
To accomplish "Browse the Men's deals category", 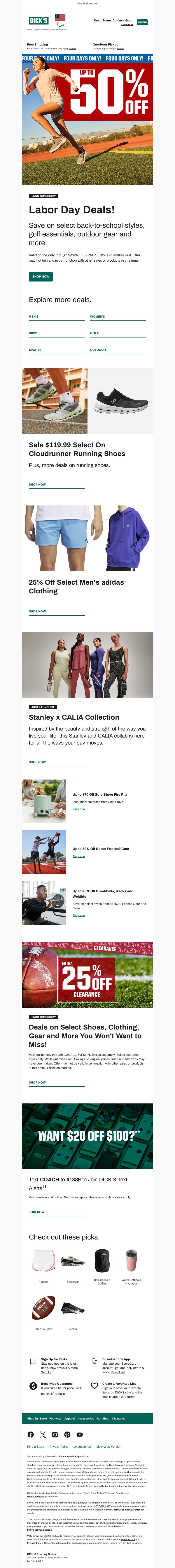I will (33, 316).
